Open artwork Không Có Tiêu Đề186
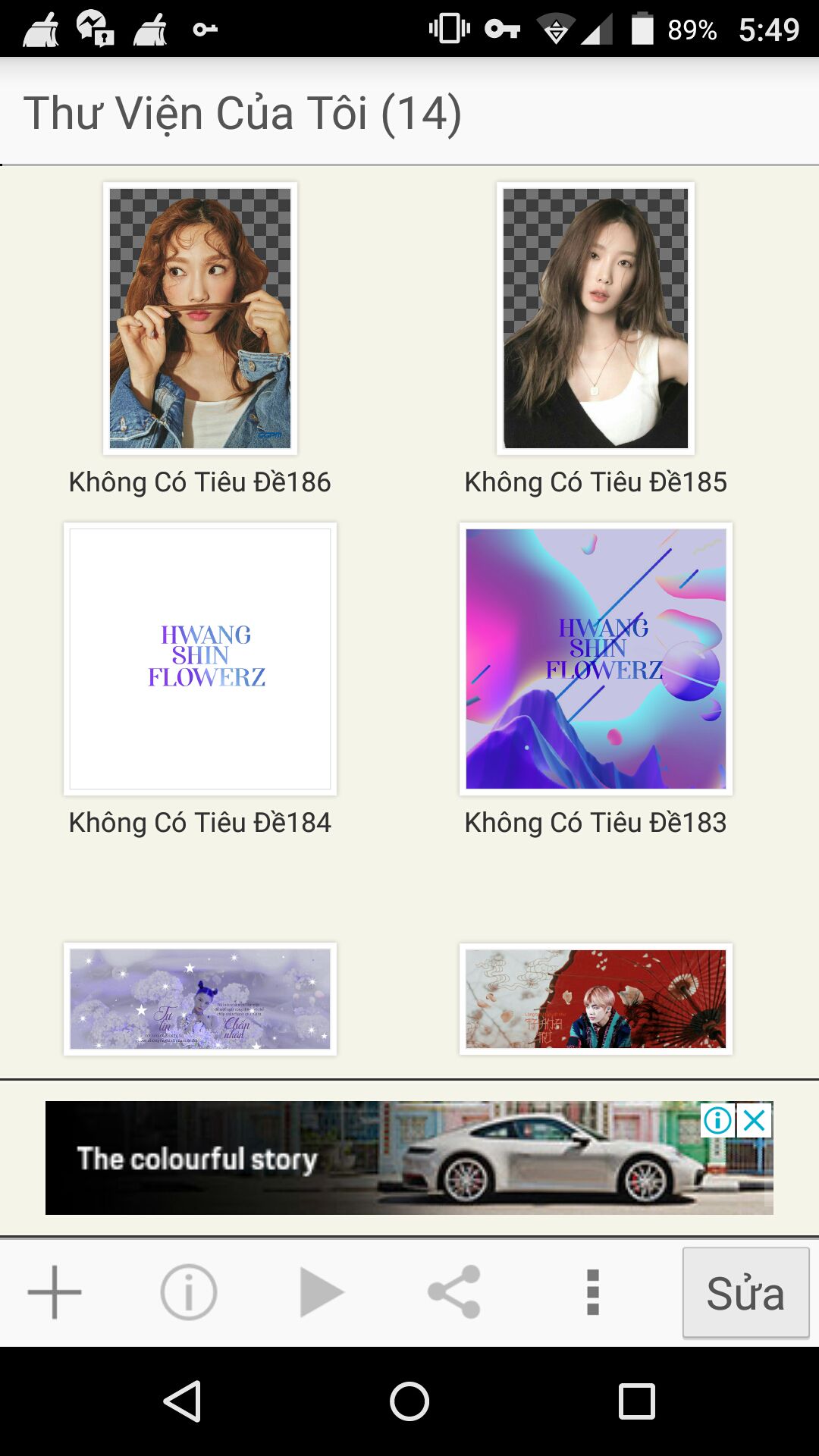The width and height of the screenshot is (819, 1456). (x=200, y=318)
